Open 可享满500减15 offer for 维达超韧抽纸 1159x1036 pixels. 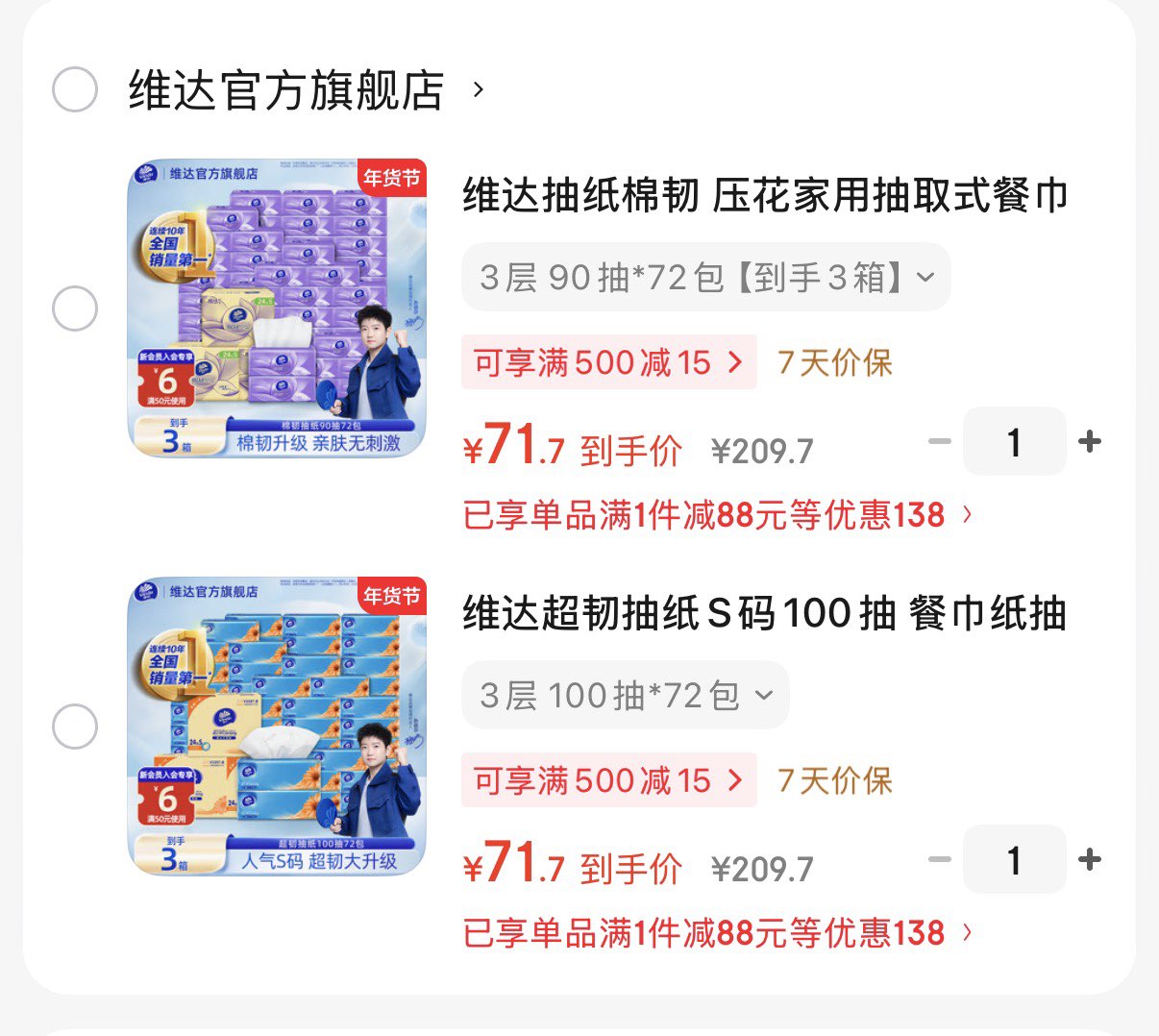coord(608,780)
